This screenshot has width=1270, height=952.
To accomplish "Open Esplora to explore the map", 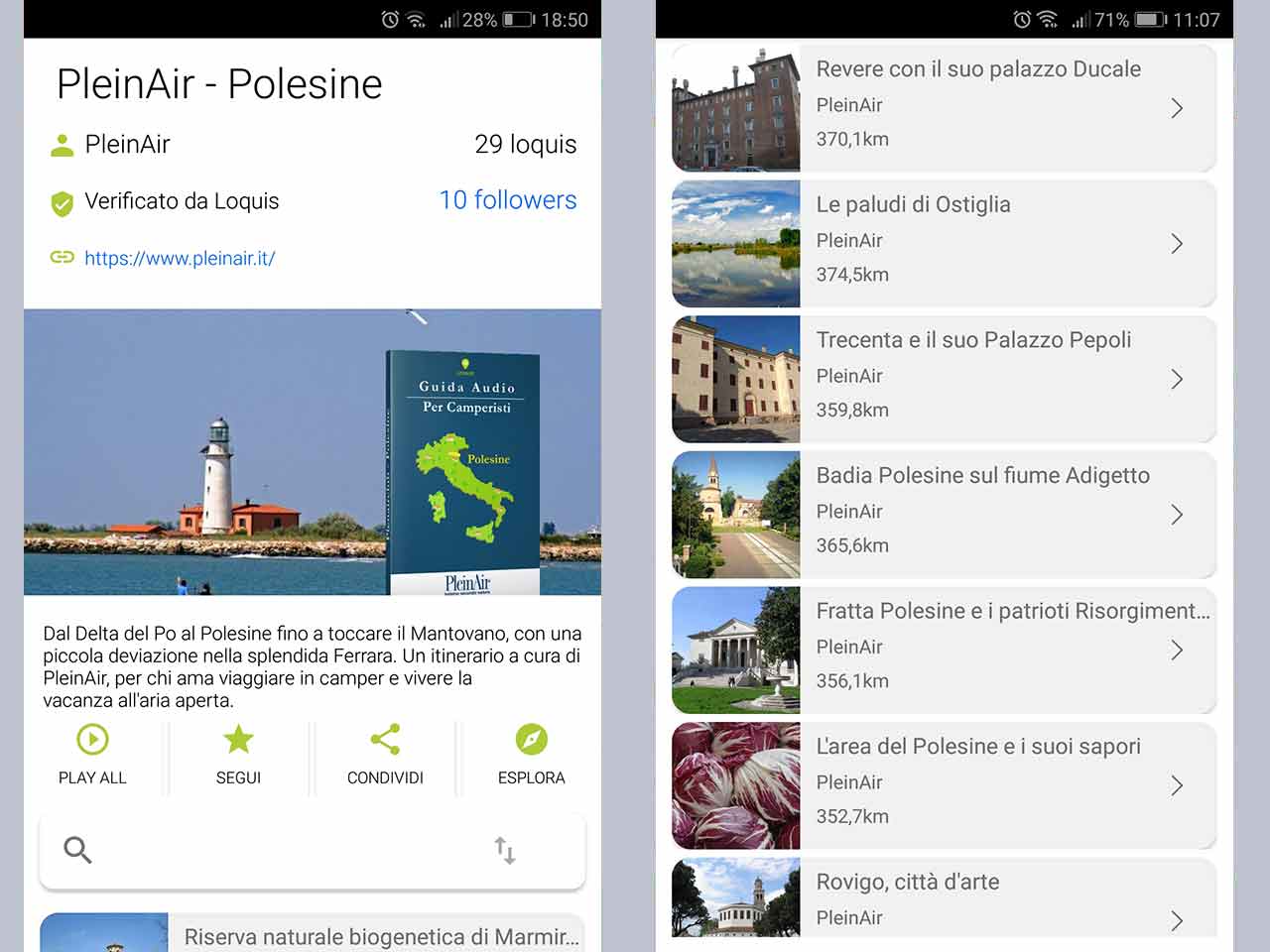I will (x=531, y=755).
